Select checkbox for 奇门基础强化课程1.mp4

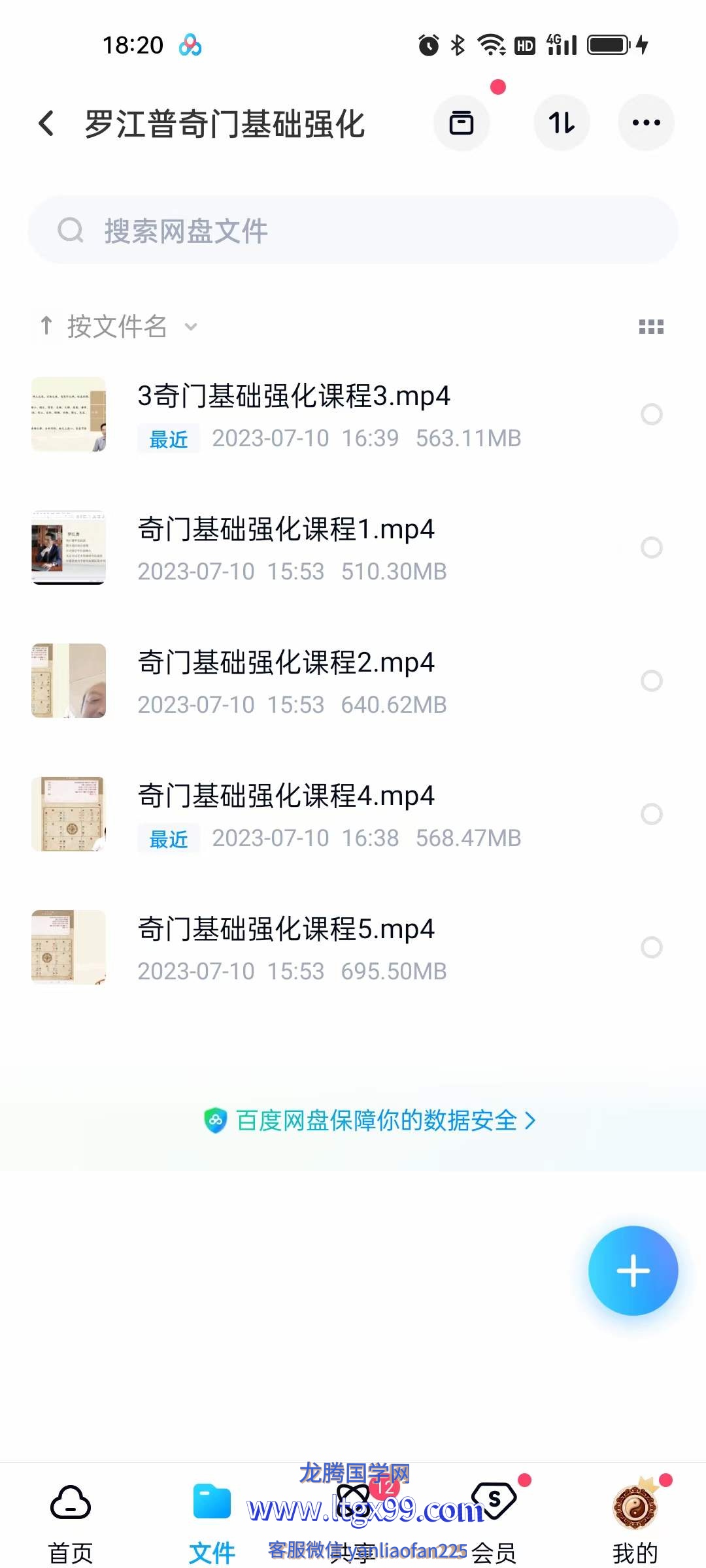click(x=651, y=547)
